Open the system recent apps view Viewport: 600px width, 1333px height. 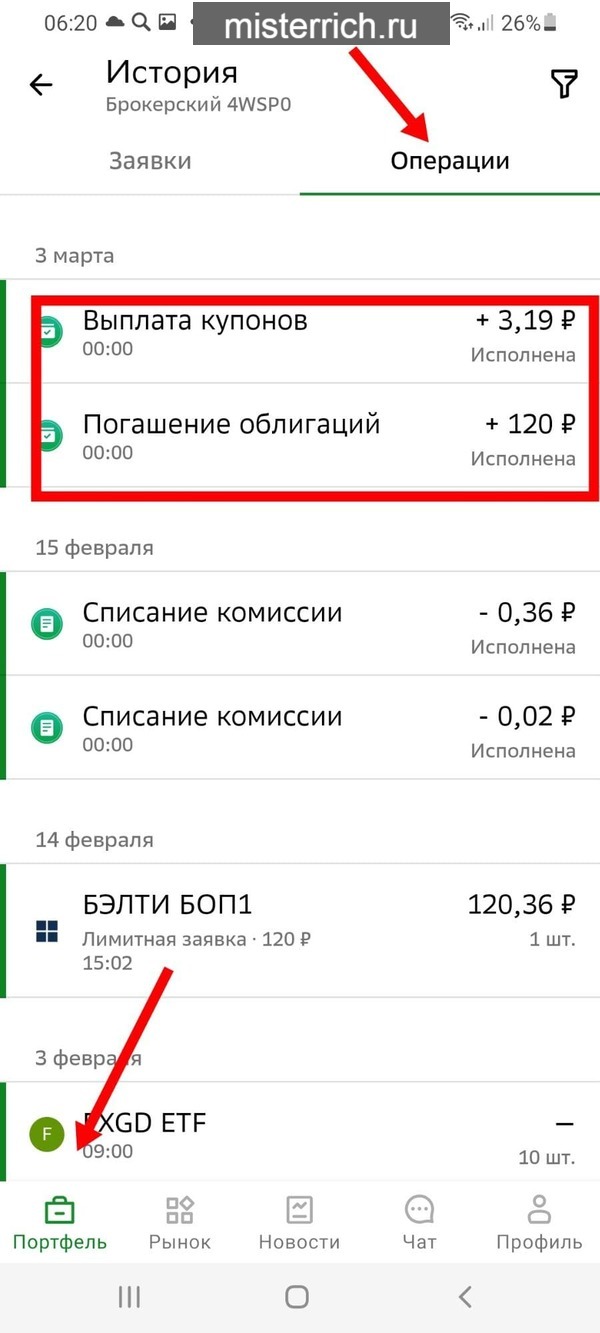[129, 1297]
